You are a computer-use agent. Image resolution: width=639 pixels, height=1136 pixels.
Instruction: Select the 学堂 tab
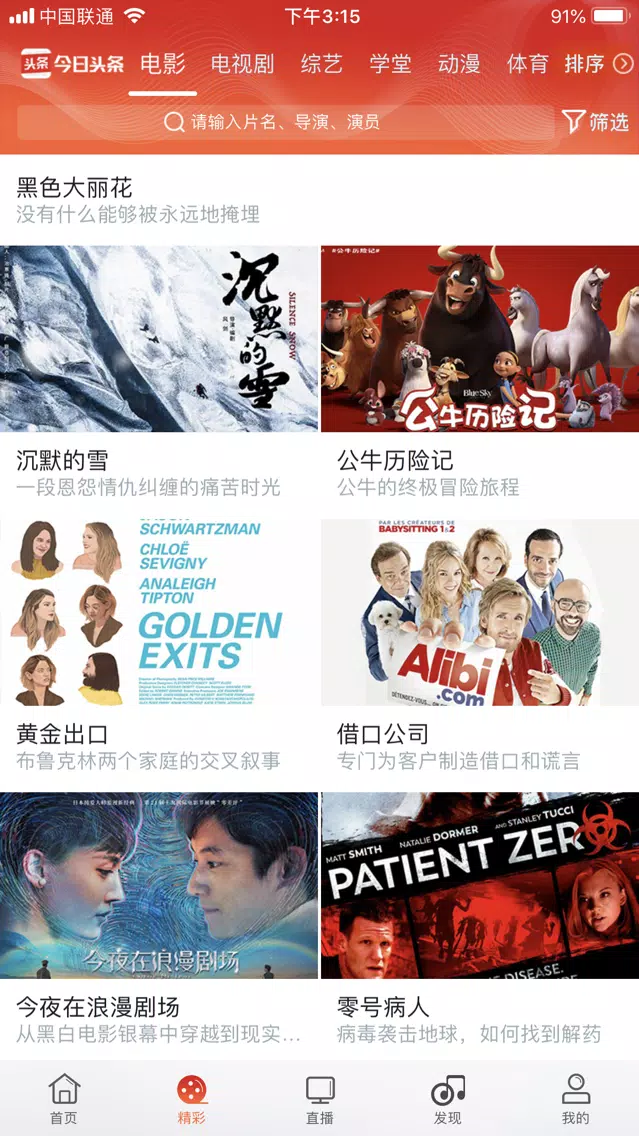coord(390,64)
